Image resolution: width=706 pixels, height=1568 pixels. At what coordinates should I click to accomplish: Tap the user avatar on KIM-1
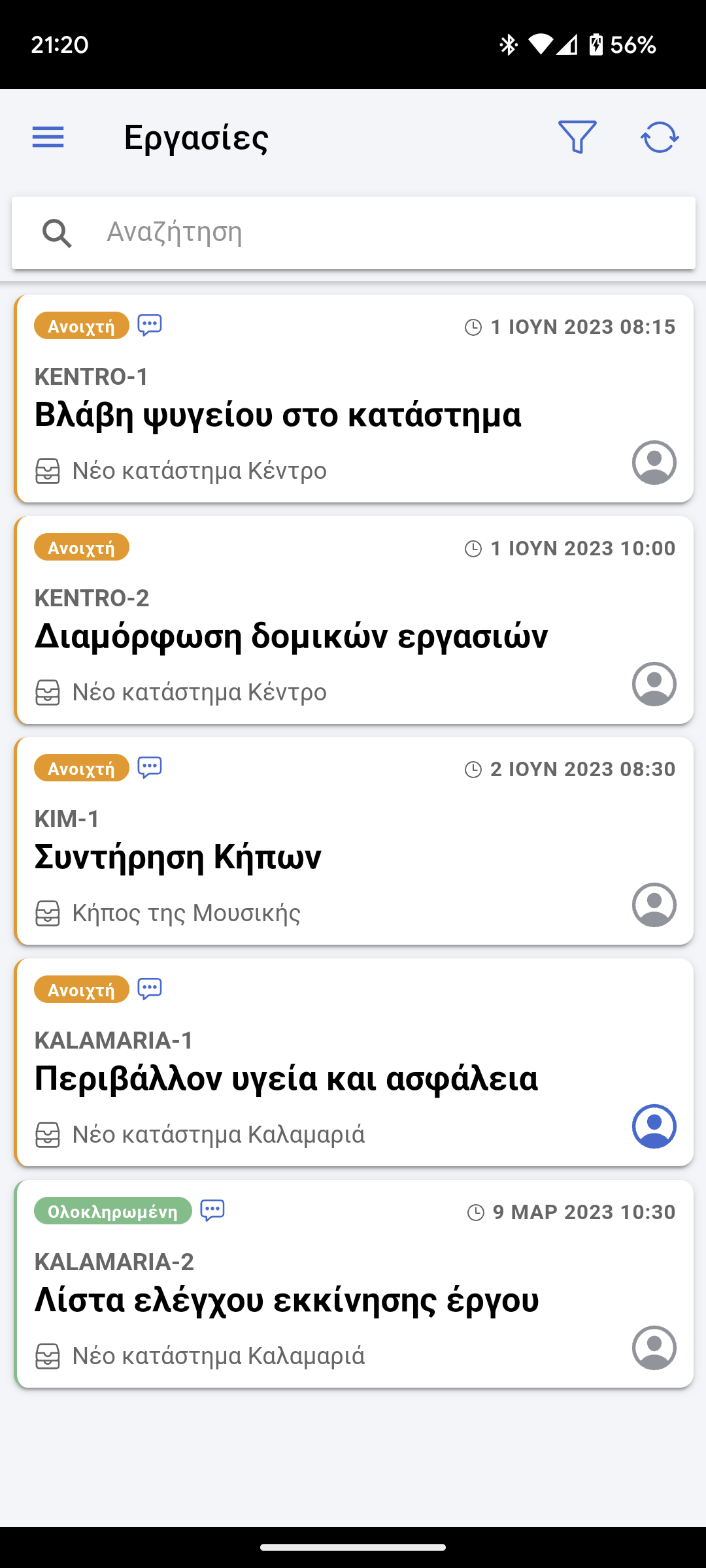click(654, 905)
